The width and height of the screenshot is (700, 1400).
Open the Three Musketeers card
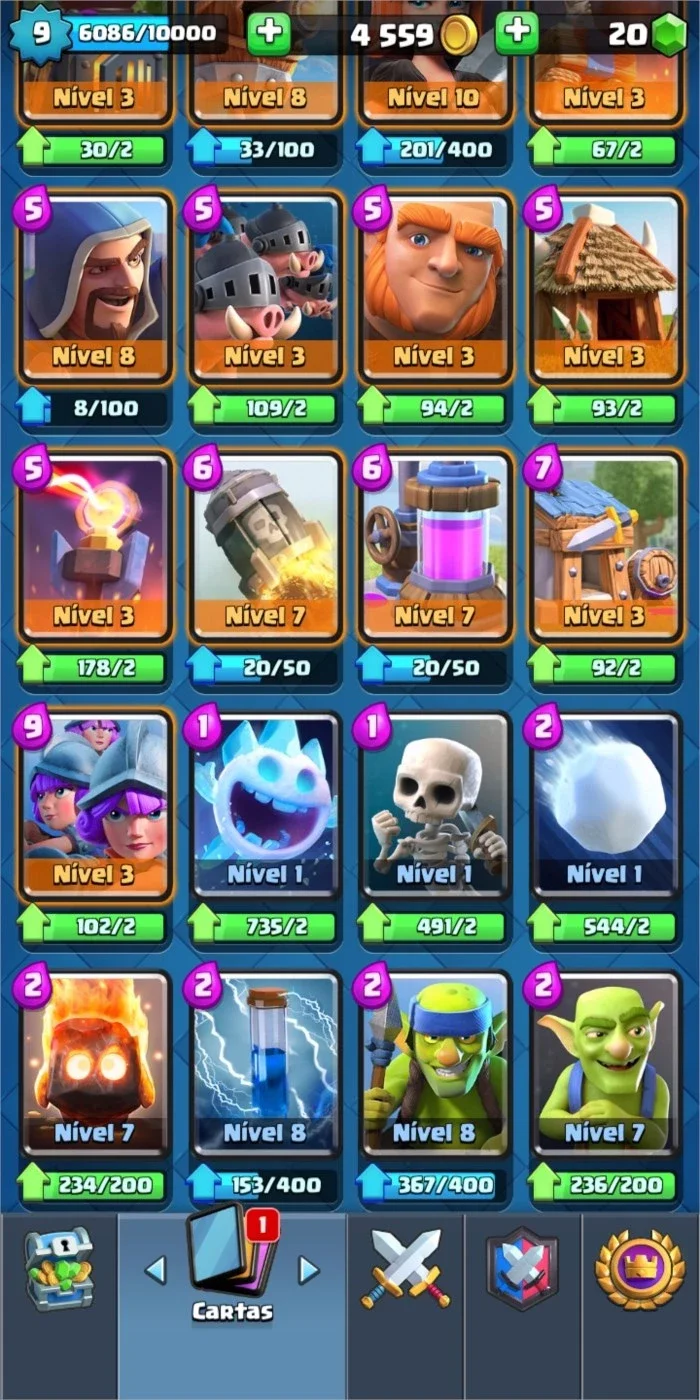coord(94,807)
